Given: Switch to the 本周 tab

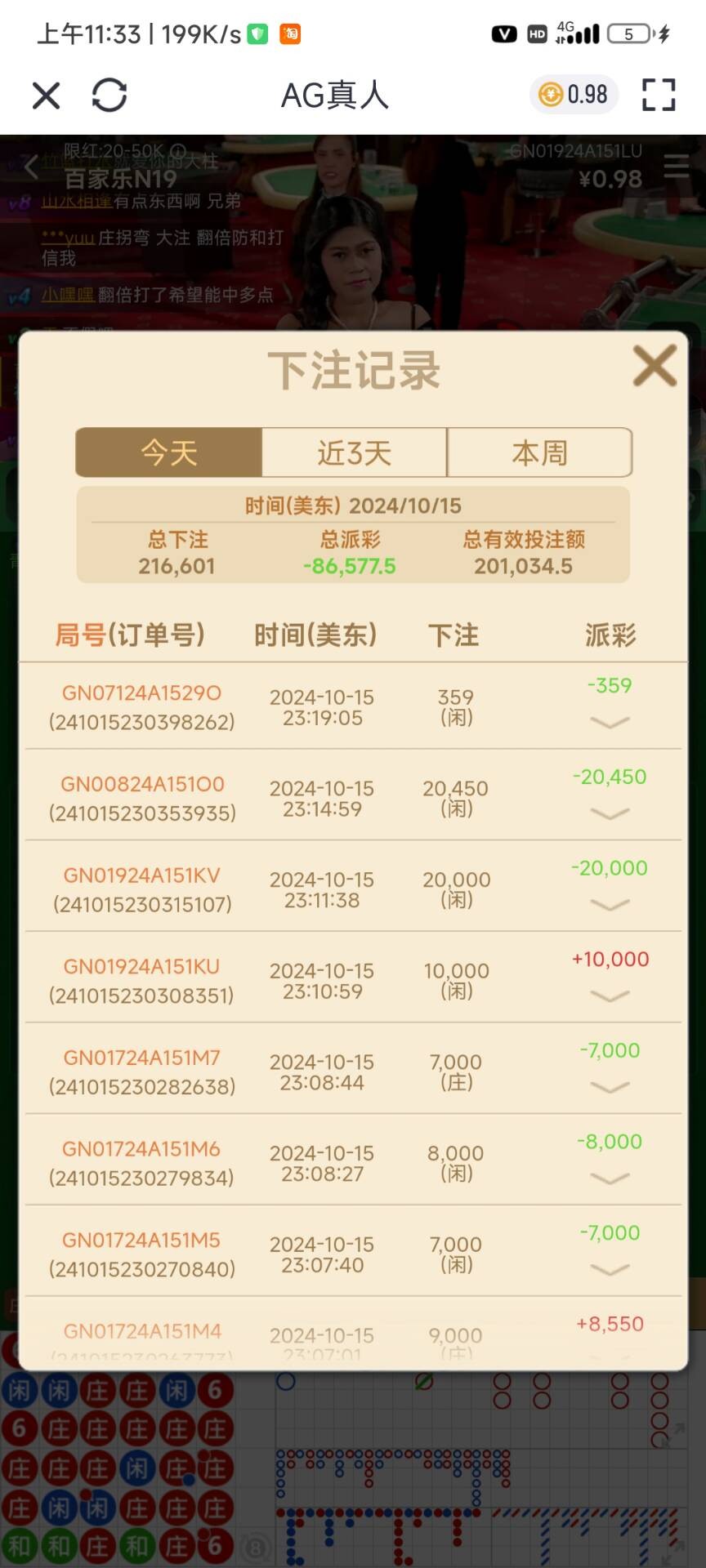Looking at the screenshot, I should 539,452.
